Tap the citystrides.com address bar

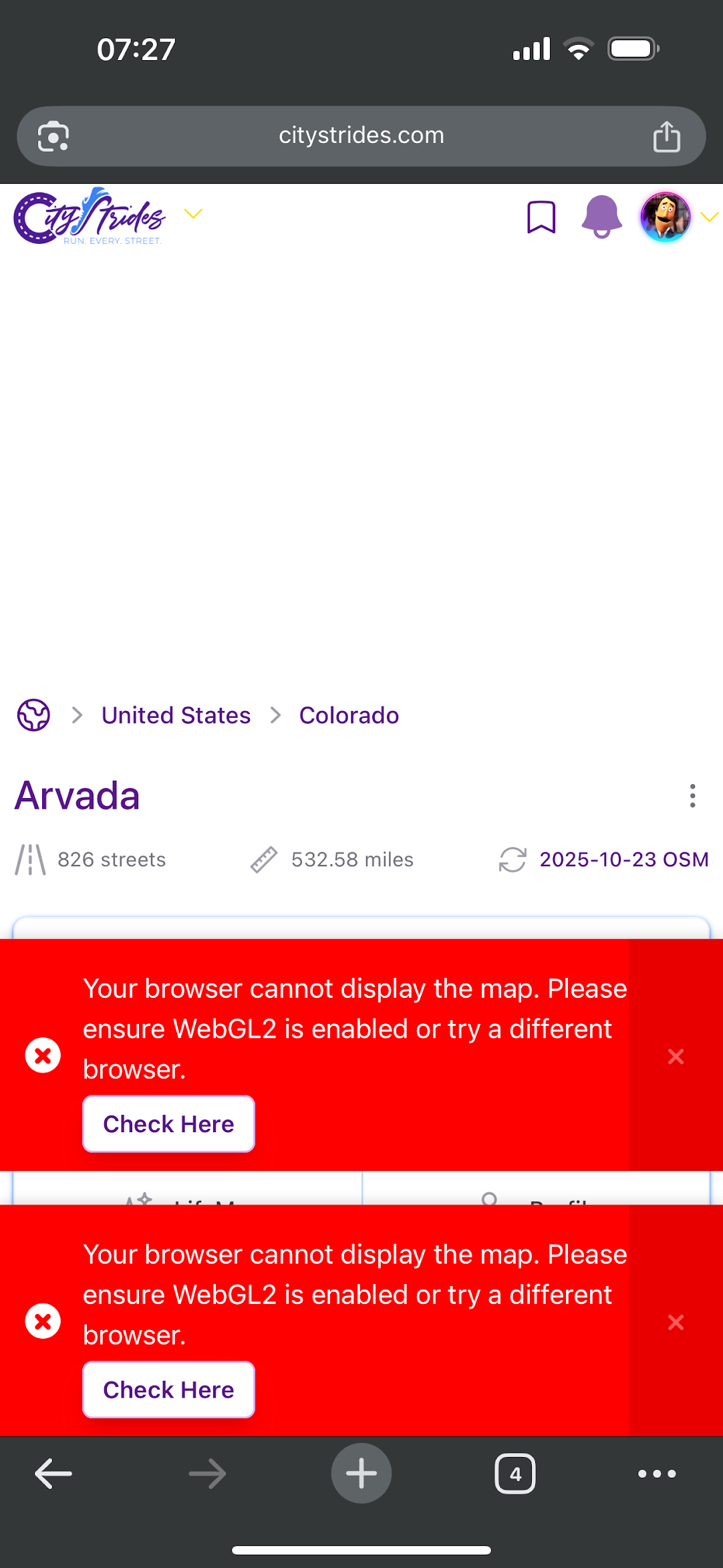coord(361,136)
